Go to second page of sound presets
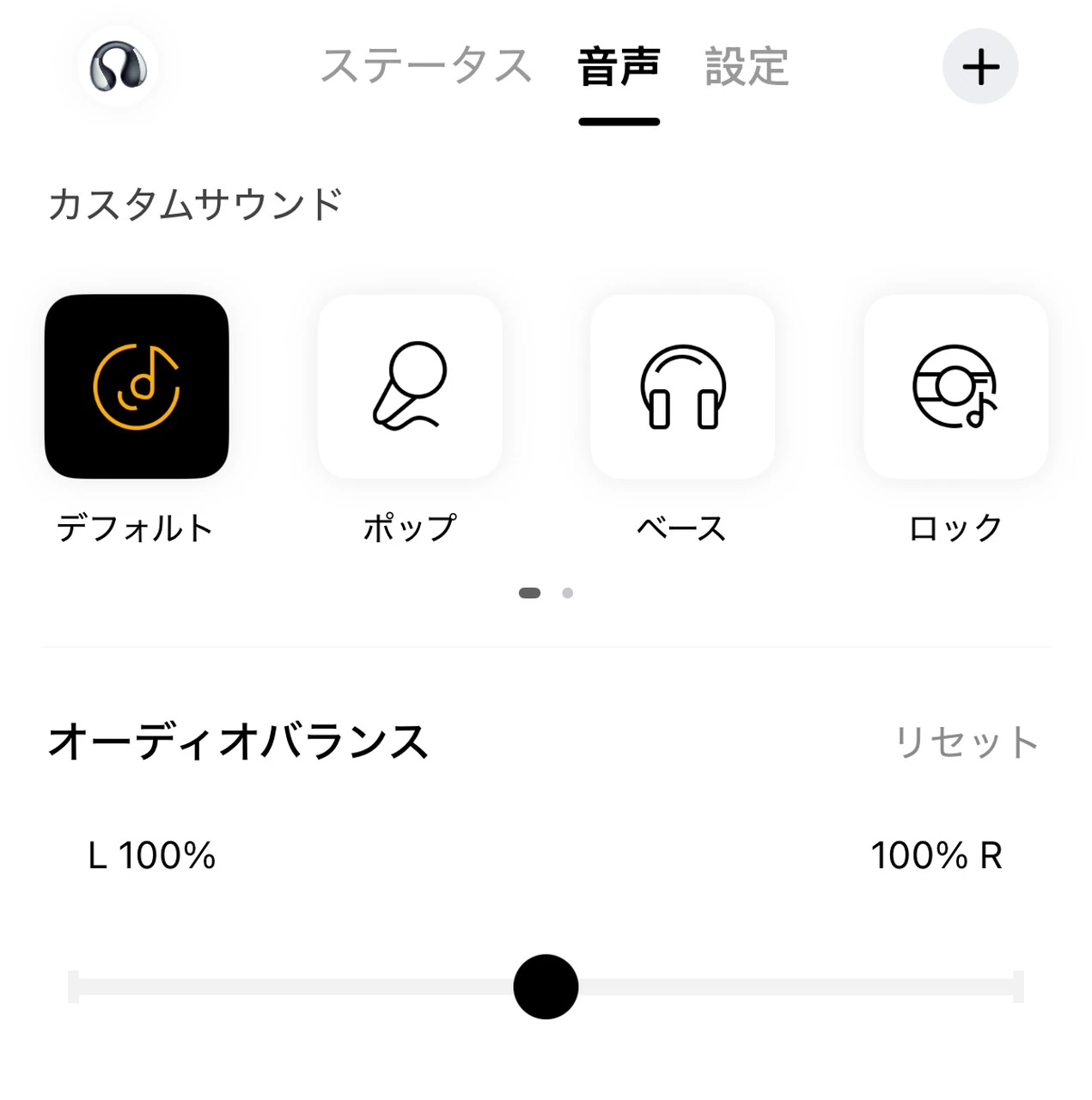 coord(567,593)
